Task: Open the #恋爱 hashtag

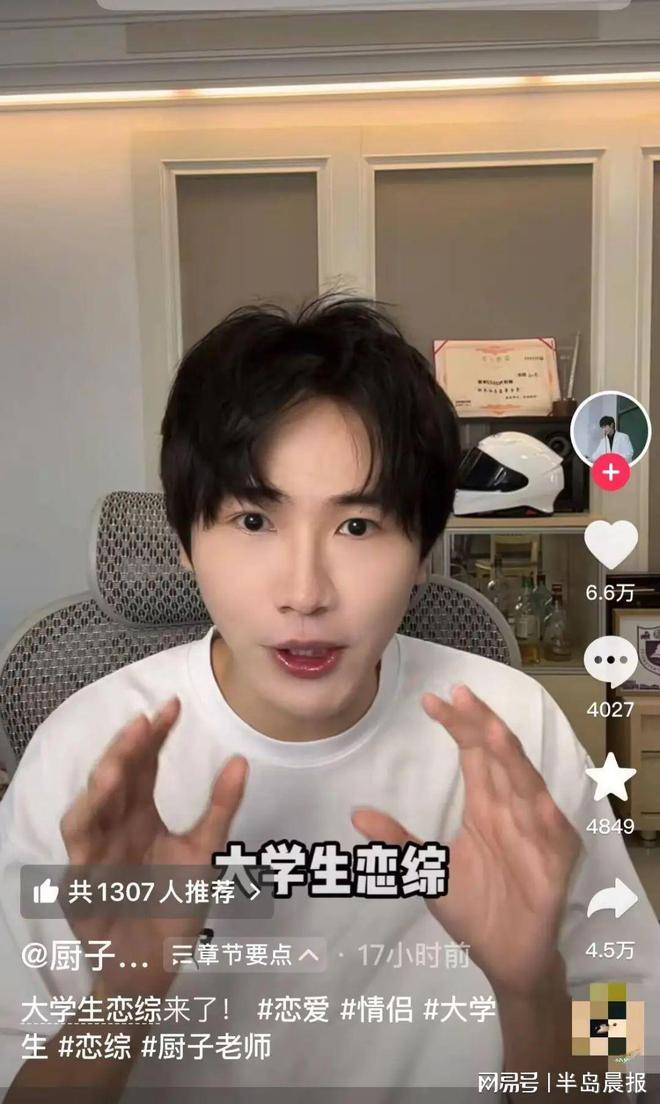Action: 293,1009
